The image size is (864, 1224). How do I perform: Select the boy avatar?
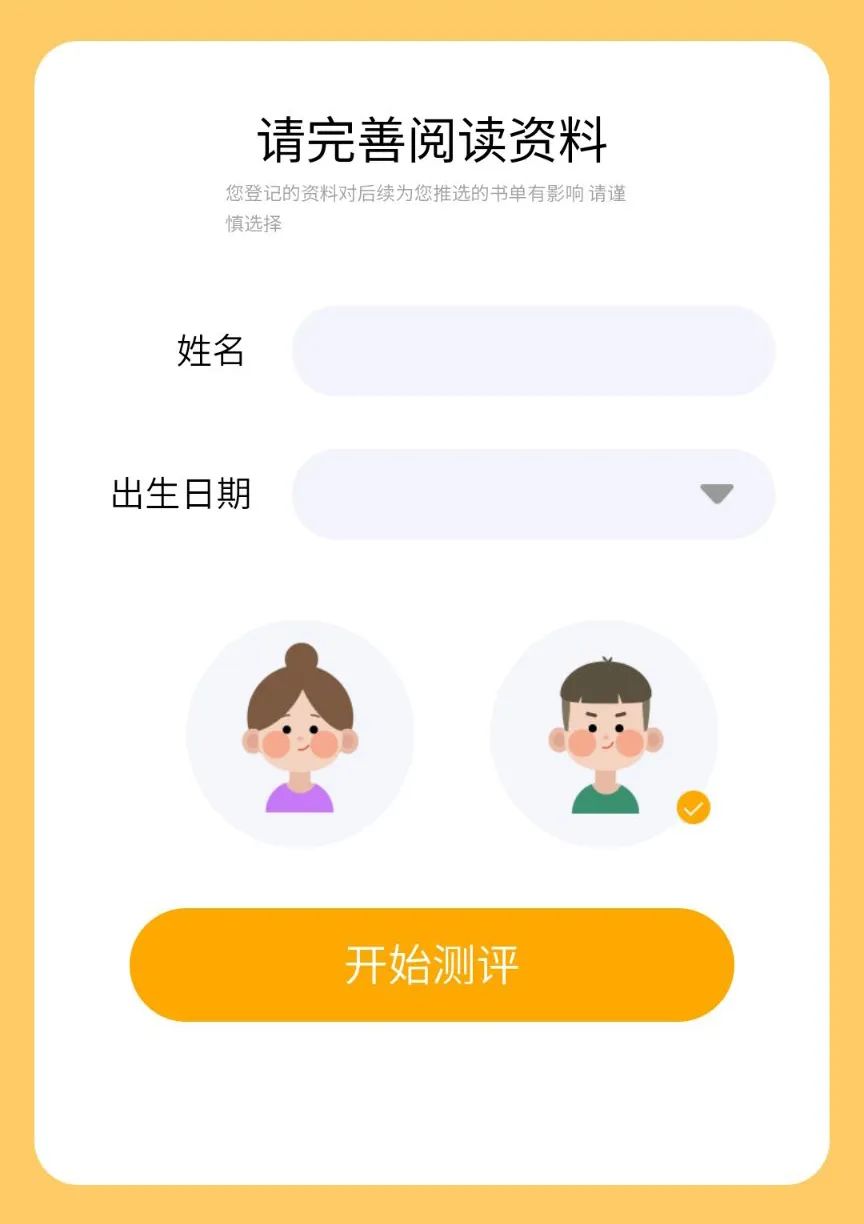click(x=604, y=734)
